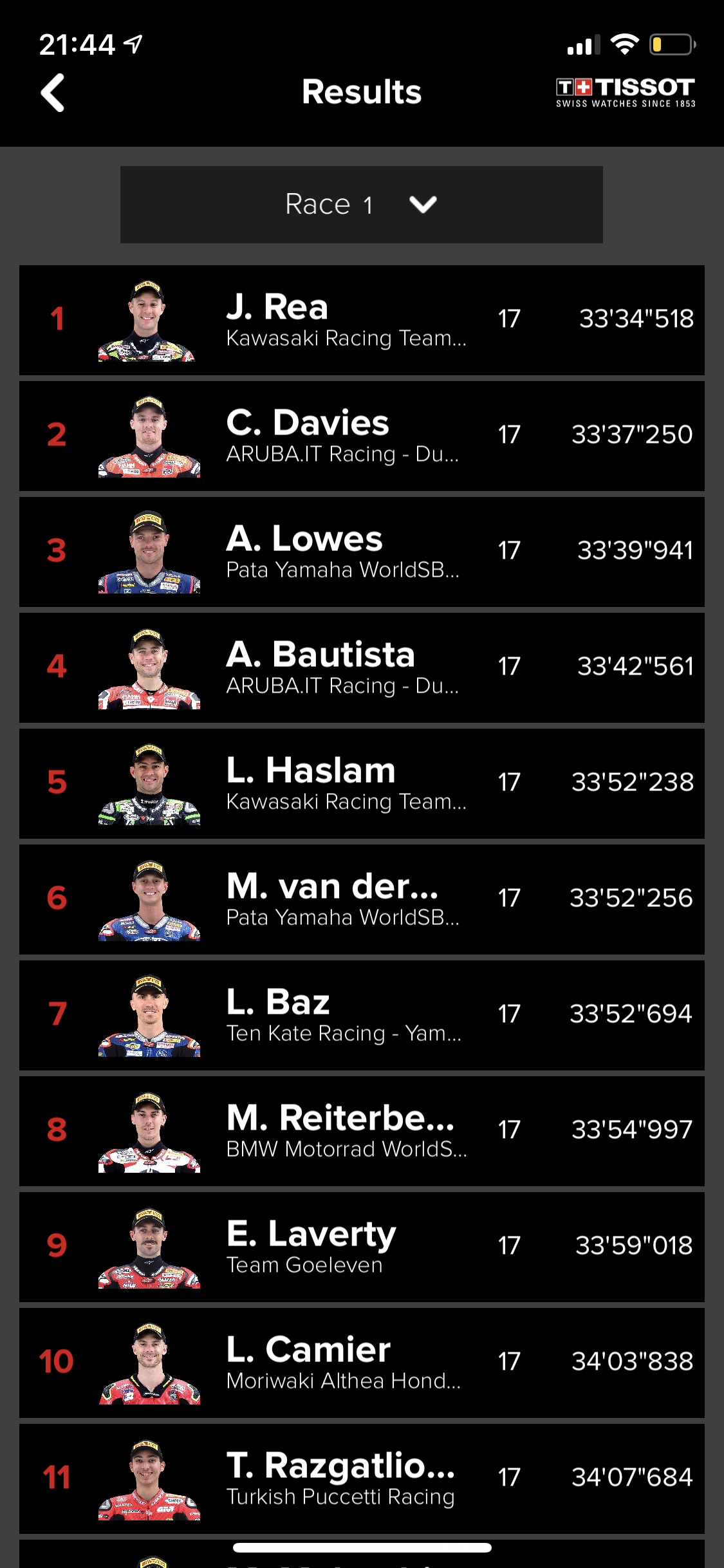
Task: Open L. Haslam's result row
Action: [361, 783]
